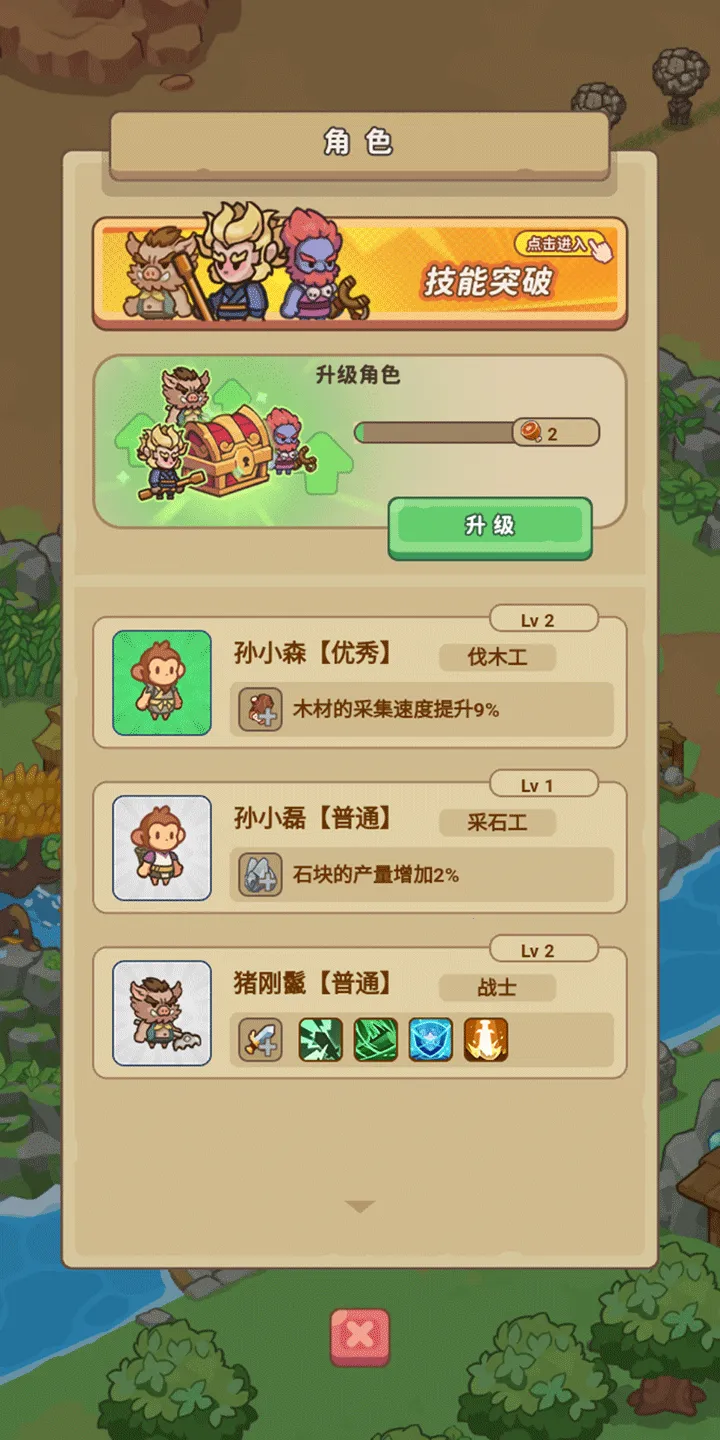
Task: Click the 伐木工 profession label
Action: (x=497, y=657)
